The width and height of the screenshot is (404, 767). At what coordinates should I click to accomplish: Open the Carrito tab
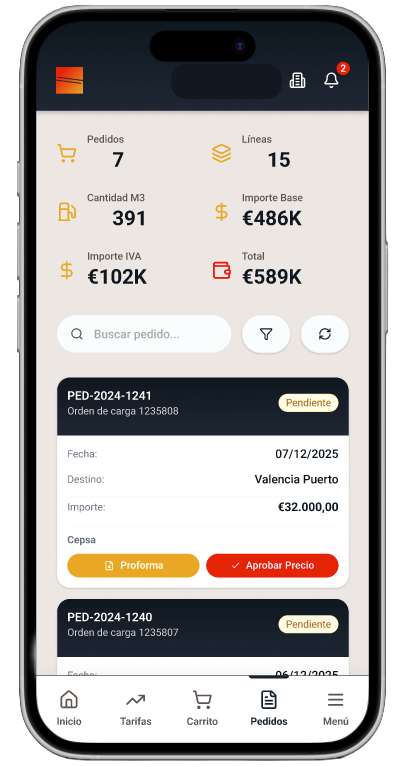(x=202, y=708)
